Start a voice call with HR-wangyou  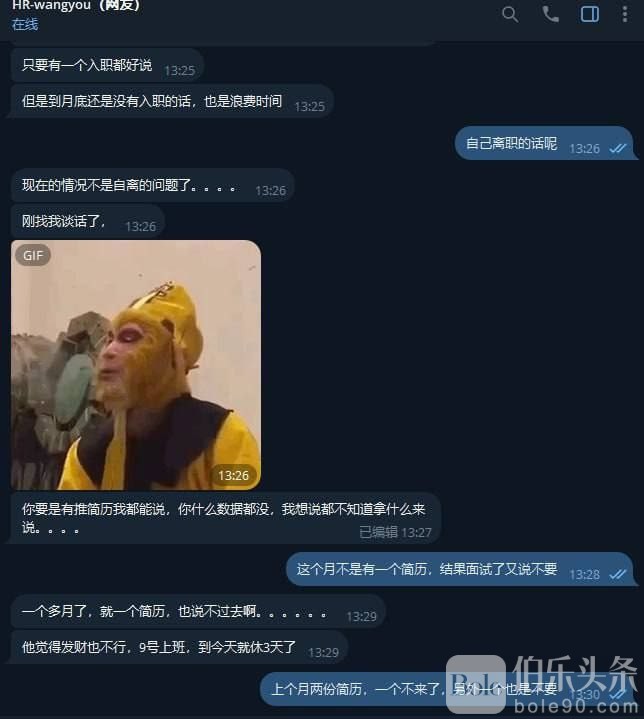point(550,14)
